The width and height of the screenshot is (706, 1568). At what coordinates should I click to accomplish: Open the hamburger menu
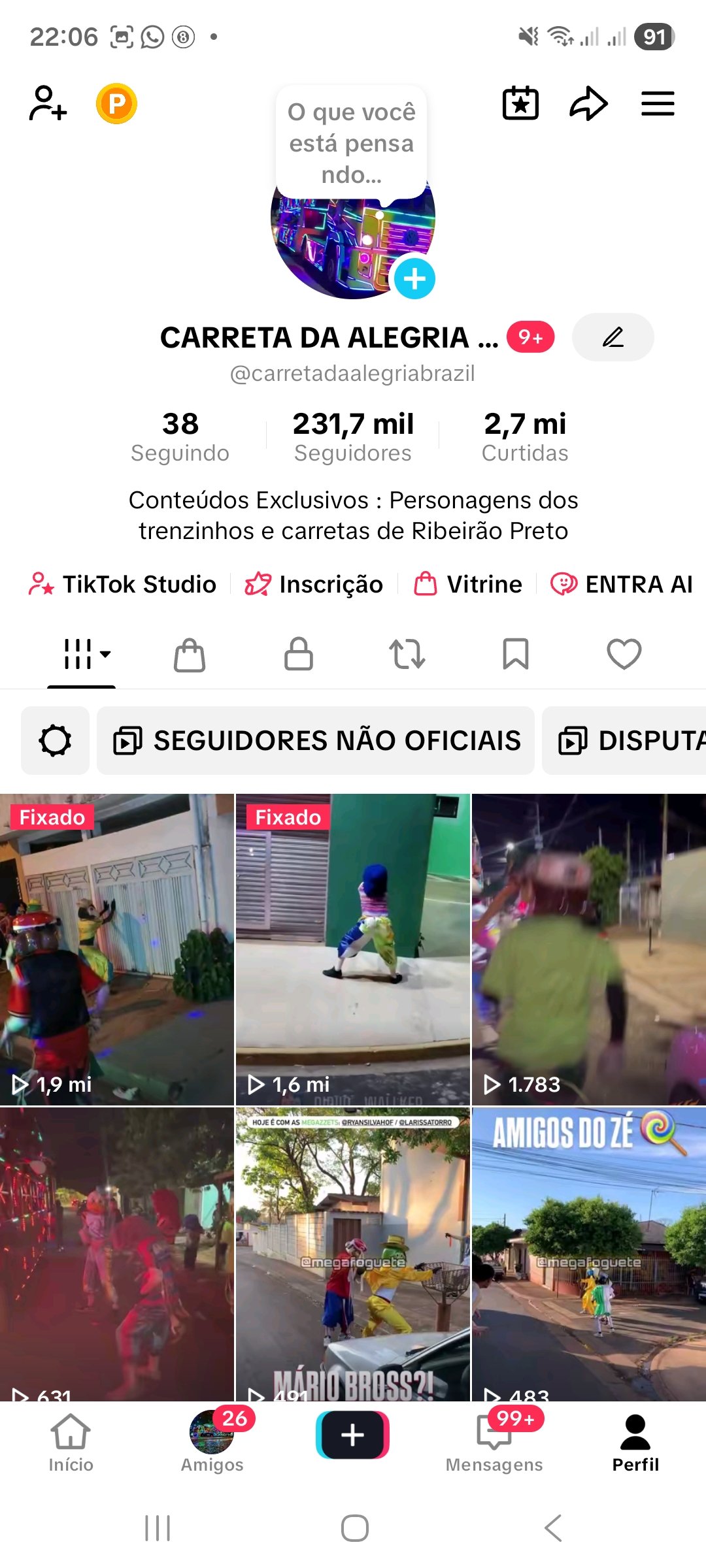click(658, 104)
